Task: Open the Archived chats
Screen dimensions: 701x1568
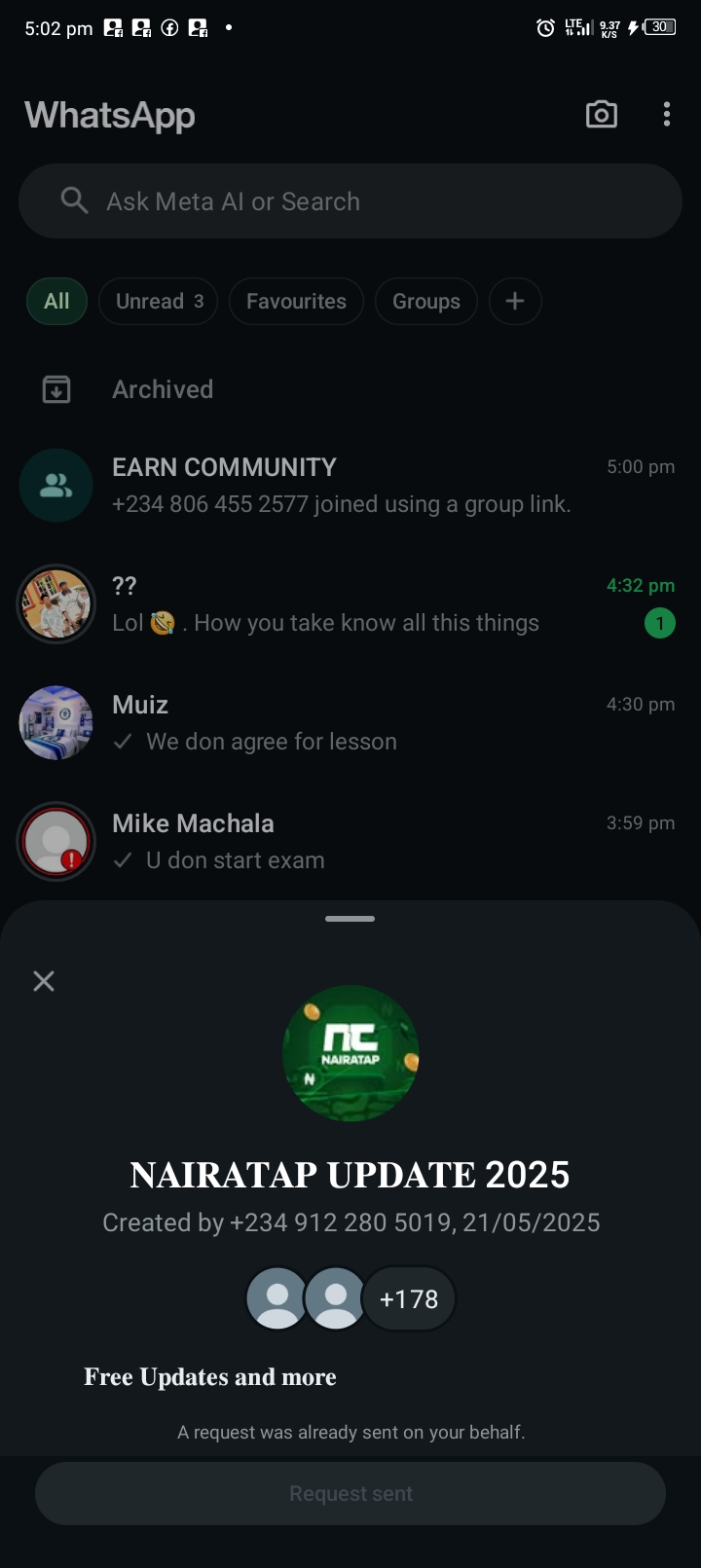Action: (x=163, y=389)
